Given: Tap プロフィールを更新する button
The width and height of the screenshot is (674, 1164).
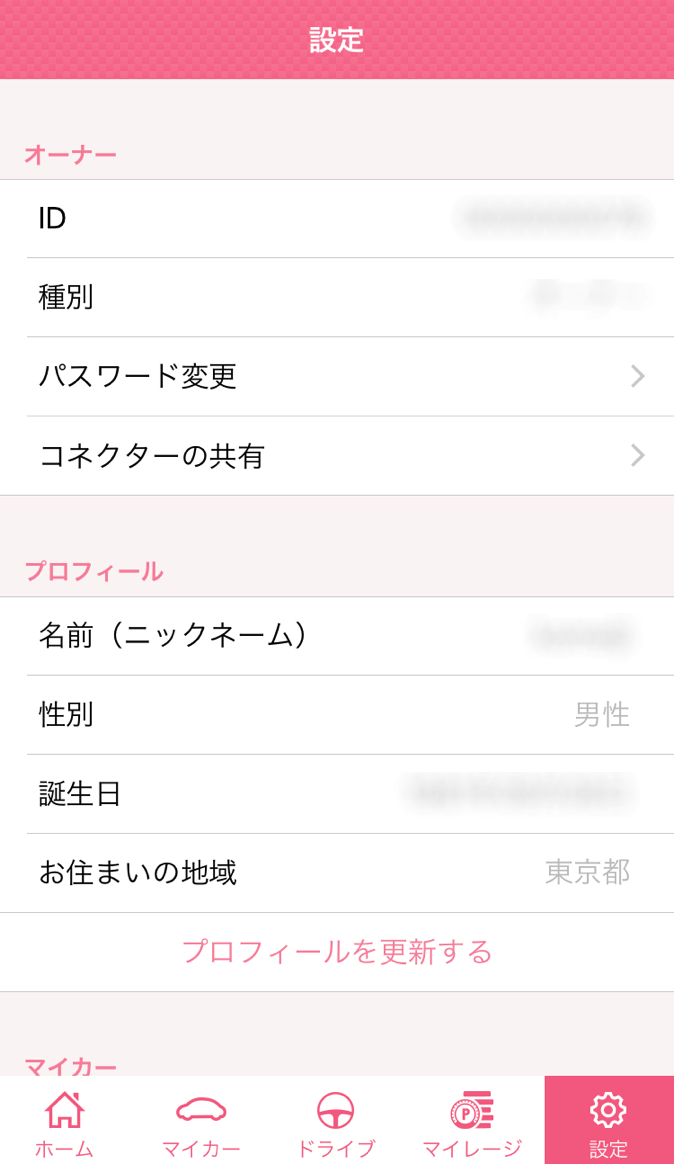Looking at the screenshot, I should point(337,952).
